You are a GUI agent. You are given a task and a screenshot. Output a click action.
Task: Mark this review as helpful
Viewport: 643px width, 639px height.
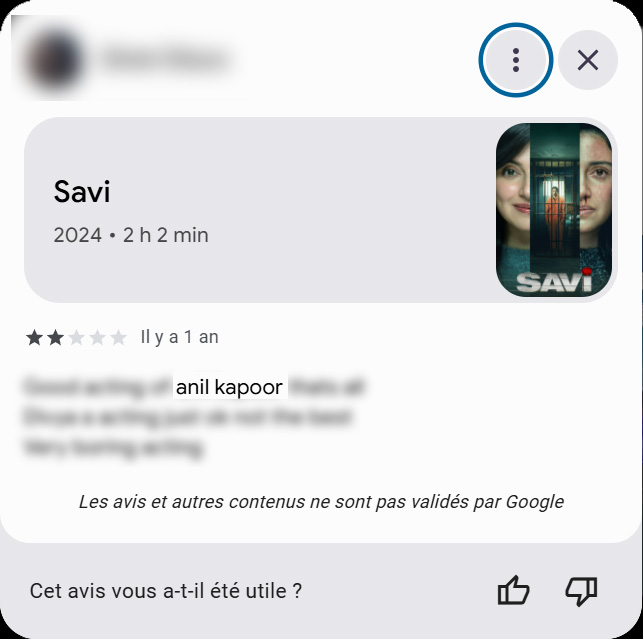pos(513,591)
